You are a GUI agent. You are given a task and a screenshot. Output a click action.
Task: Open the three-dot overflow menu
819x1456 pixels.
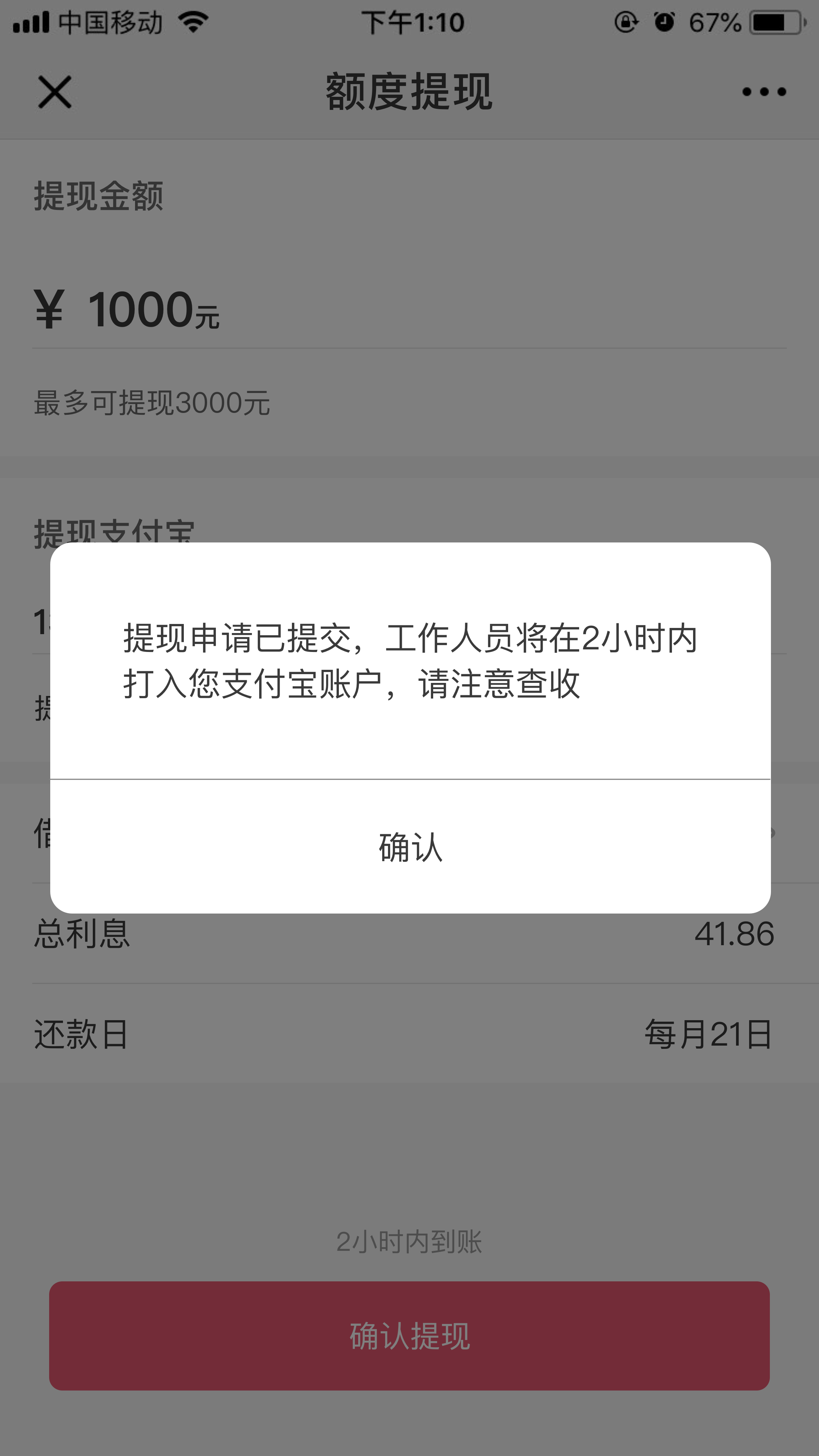tap(764, 92)
